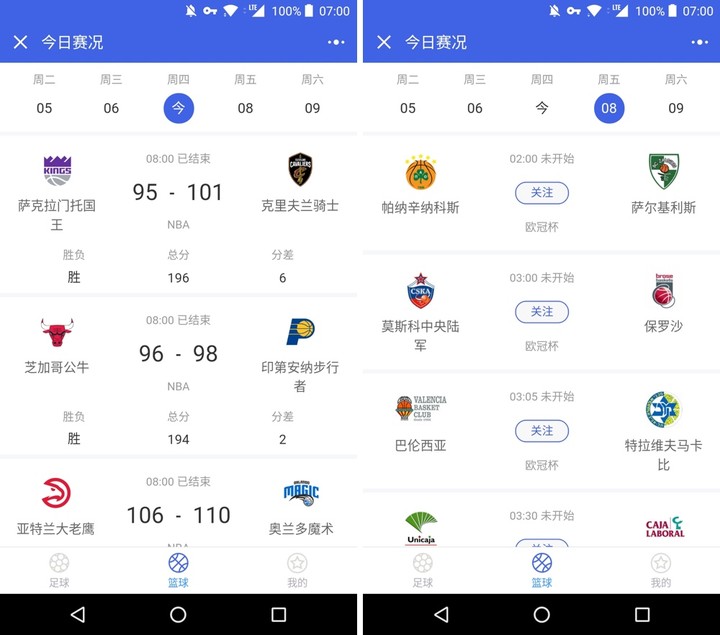
Task: Open 我的 tab on the 欧冠杯 fixtures screen
Action: point(661,570)
